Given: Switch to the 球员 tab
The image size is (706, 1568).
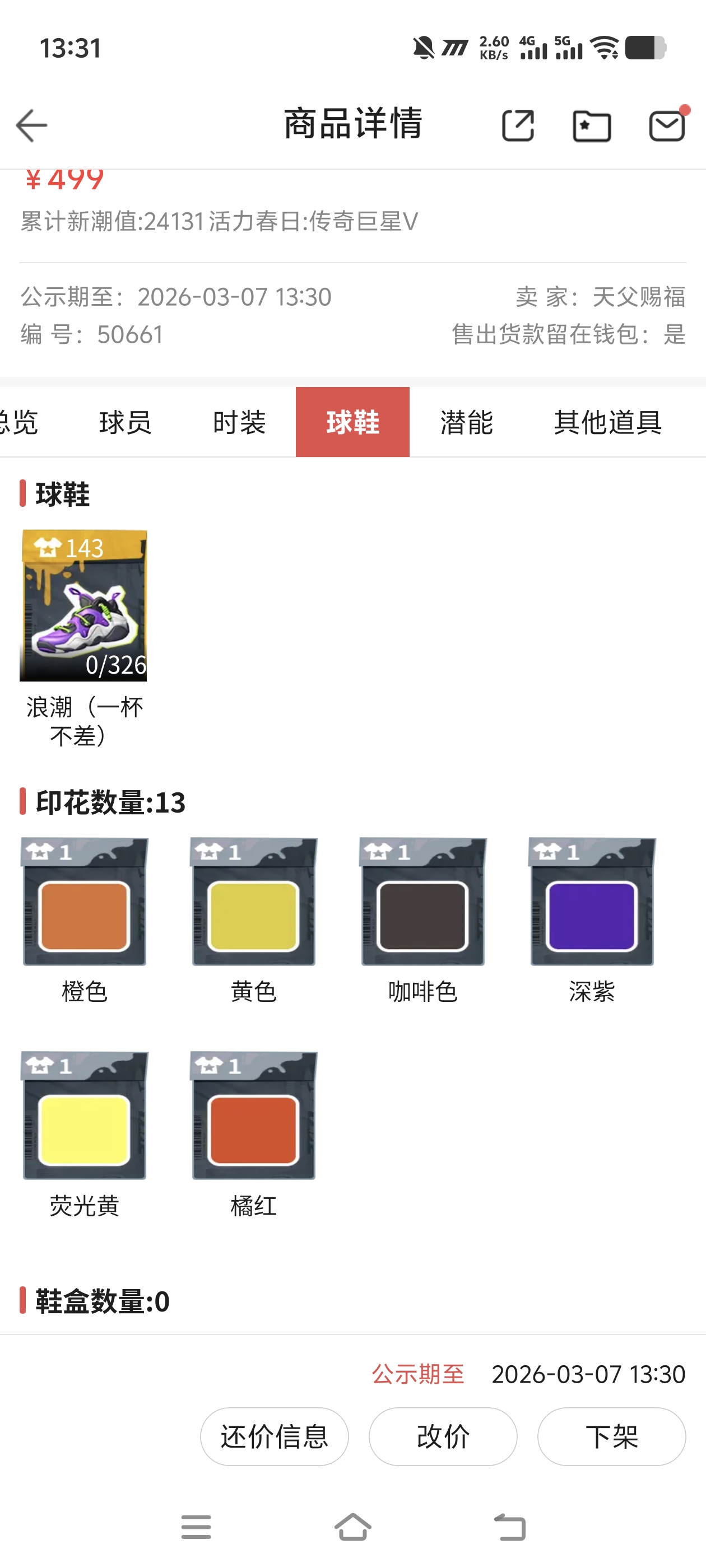Looking at the screenshot, I should tap(125, 422).
